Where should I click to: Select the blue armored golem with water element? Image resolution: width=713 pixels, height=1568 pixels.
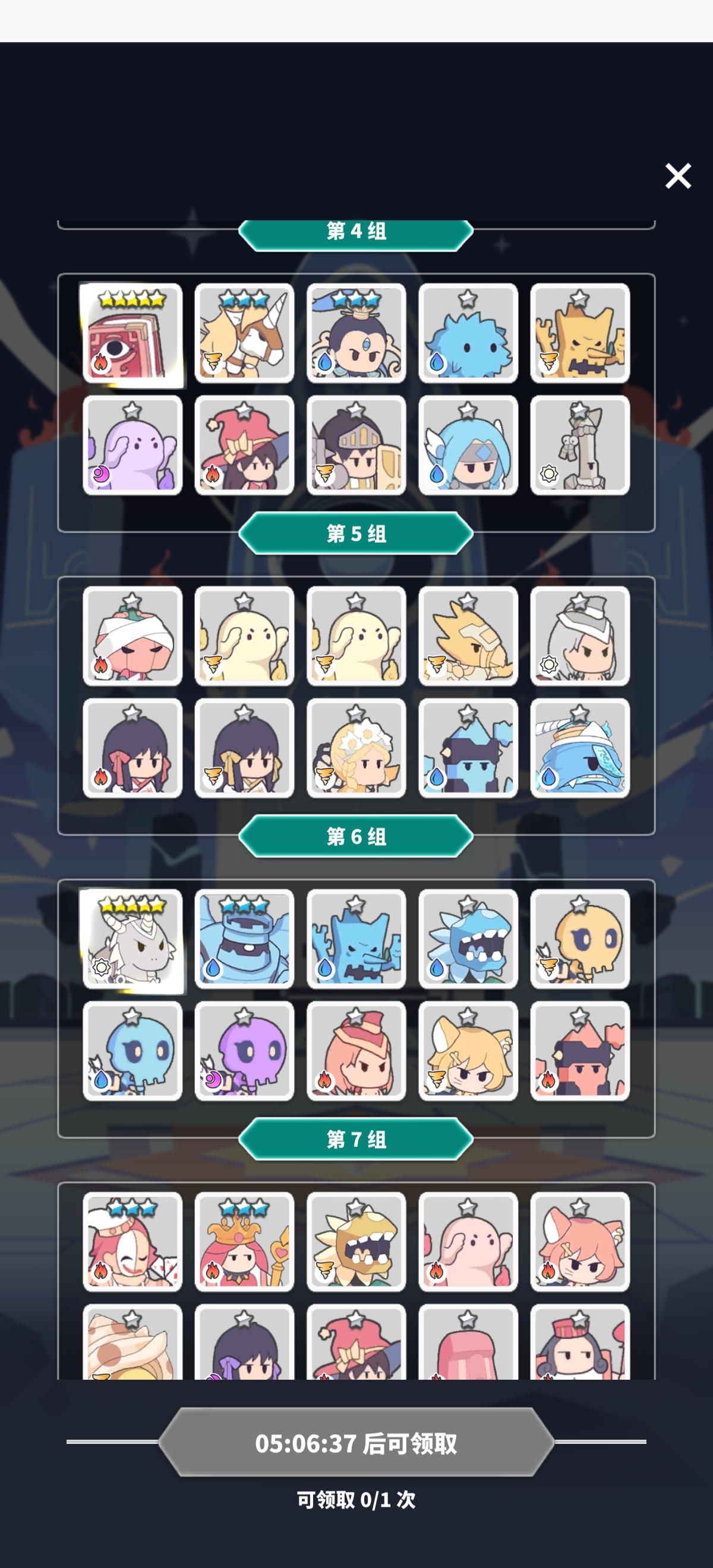[244, 957]
